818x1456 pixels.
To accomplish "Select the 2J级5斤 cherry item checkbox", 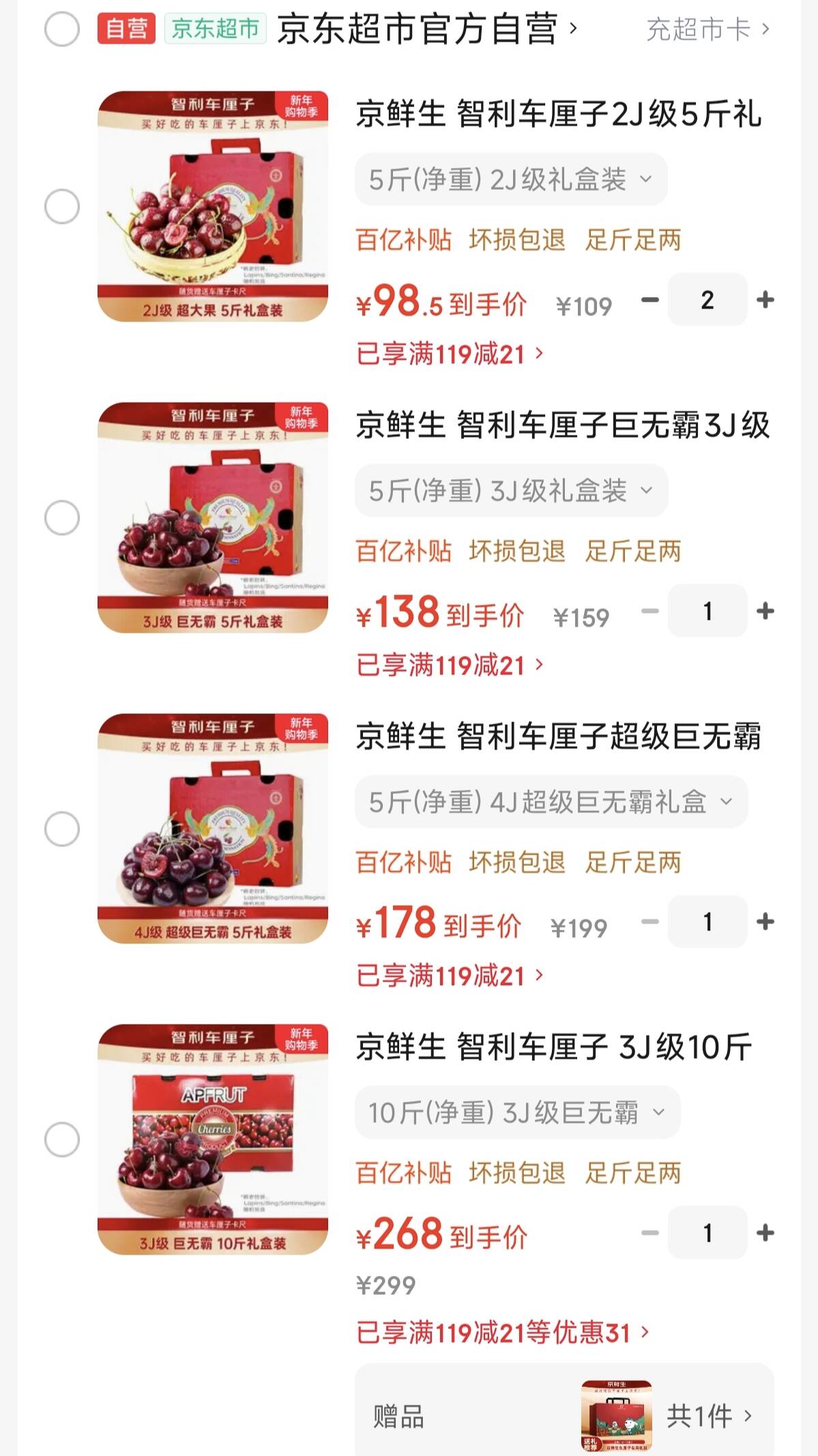I will click(62, 206).
